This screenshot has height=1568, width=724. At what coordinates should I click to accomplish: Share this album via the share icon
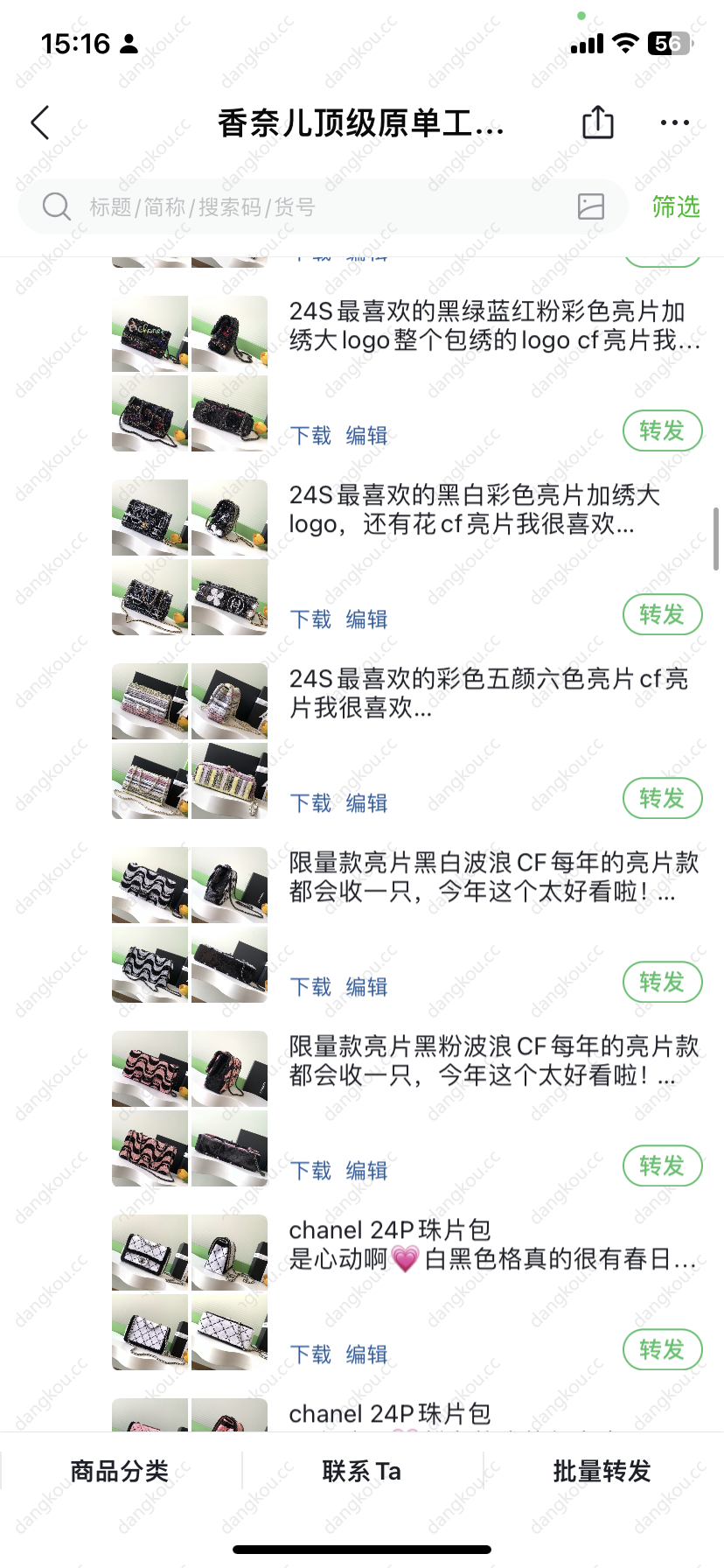(x=598, y=122)
